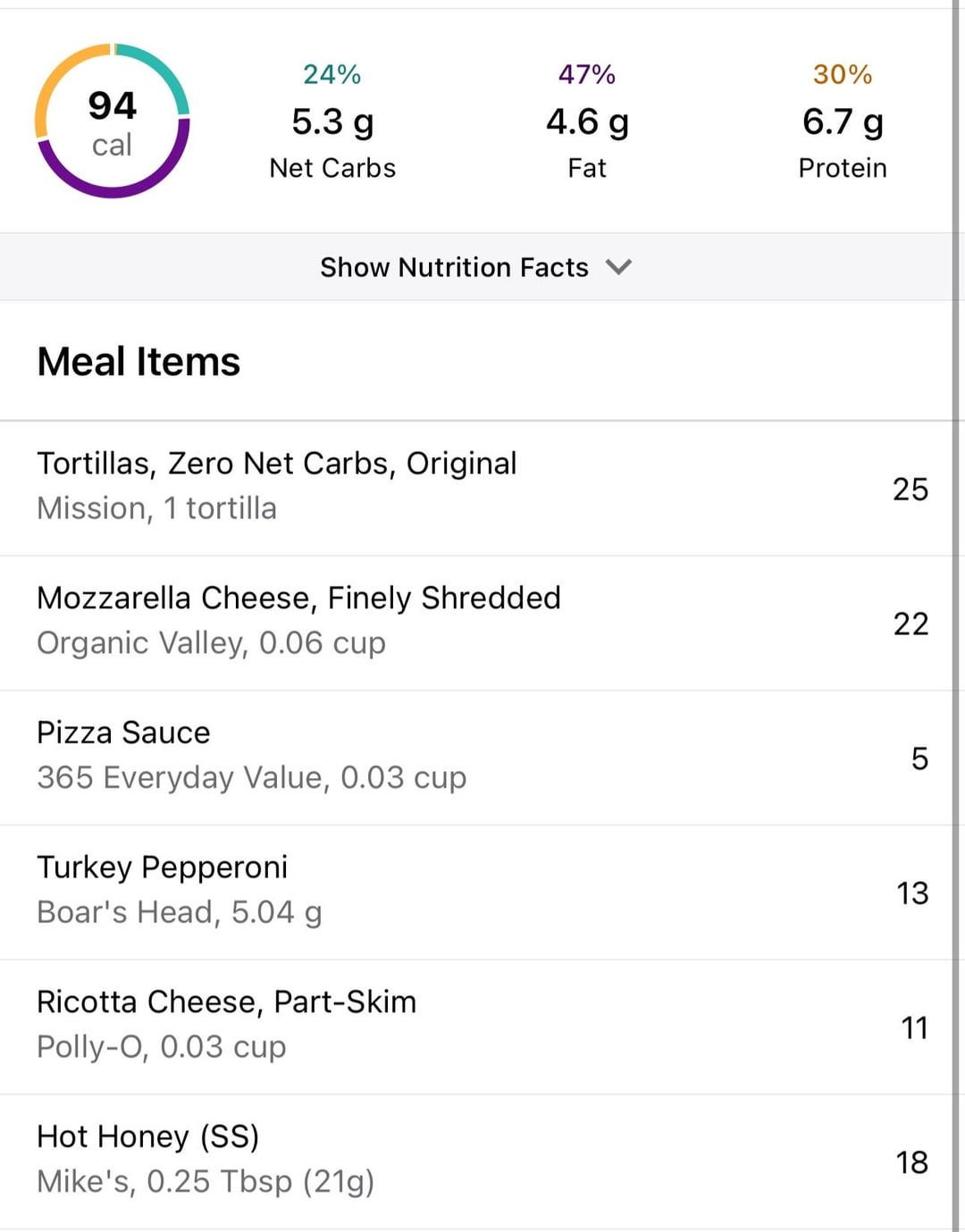
Task: Click the chevron next to Show Nutrition Facts
Action: [619, 266]
